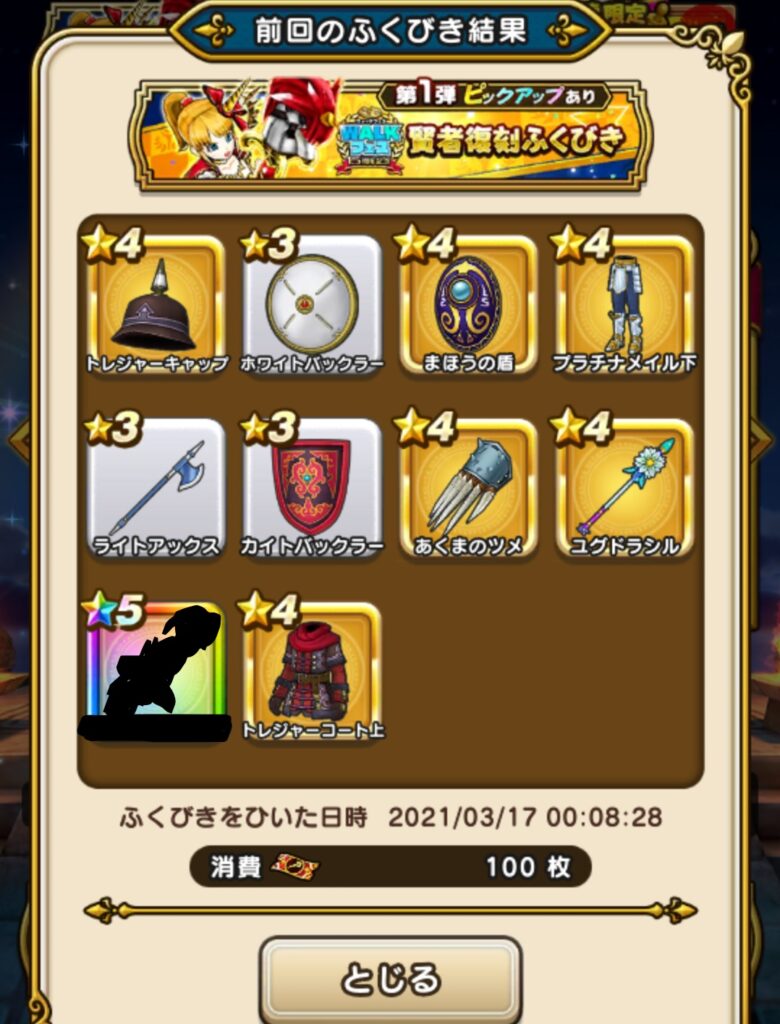This screenshot has width=780, height=1024.
Task: Close the results dialog with とじる
Action: [390, 979]
